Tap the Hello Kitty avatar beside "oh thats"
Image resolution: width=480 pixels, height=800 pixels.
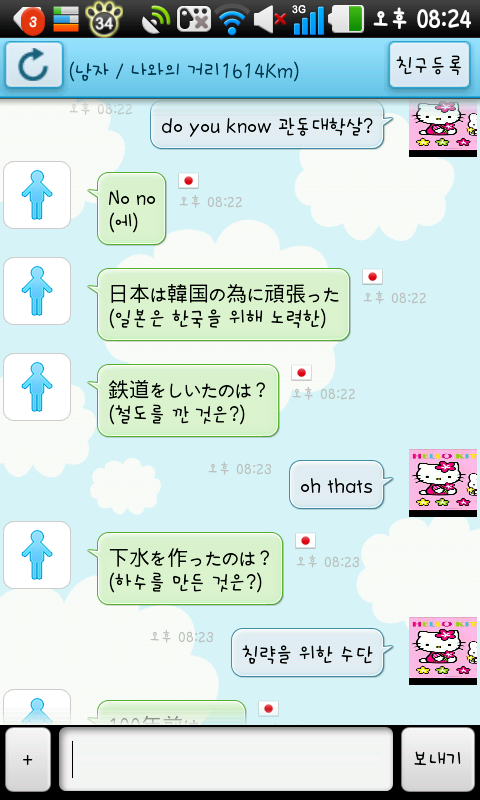coord(443,483)
